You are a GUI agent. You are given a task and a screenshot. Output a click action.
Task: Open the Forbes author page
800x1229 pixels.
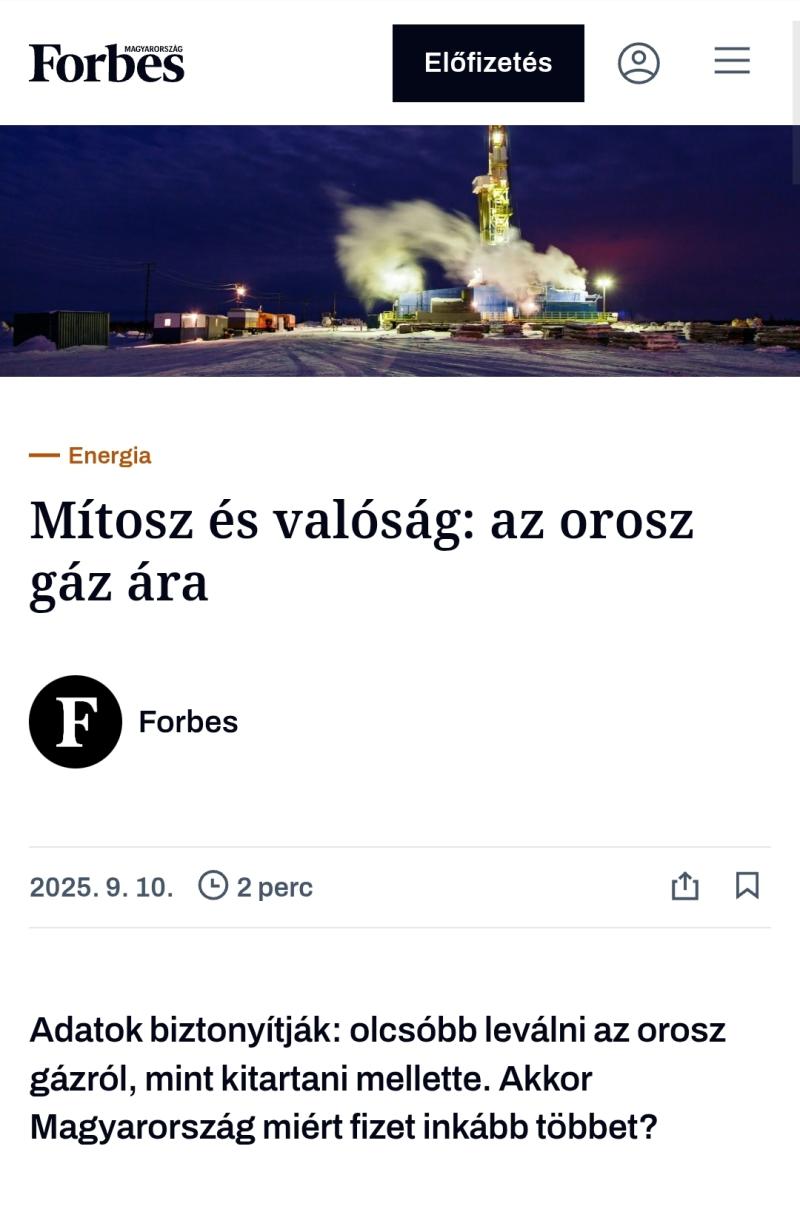pos(188,722)
